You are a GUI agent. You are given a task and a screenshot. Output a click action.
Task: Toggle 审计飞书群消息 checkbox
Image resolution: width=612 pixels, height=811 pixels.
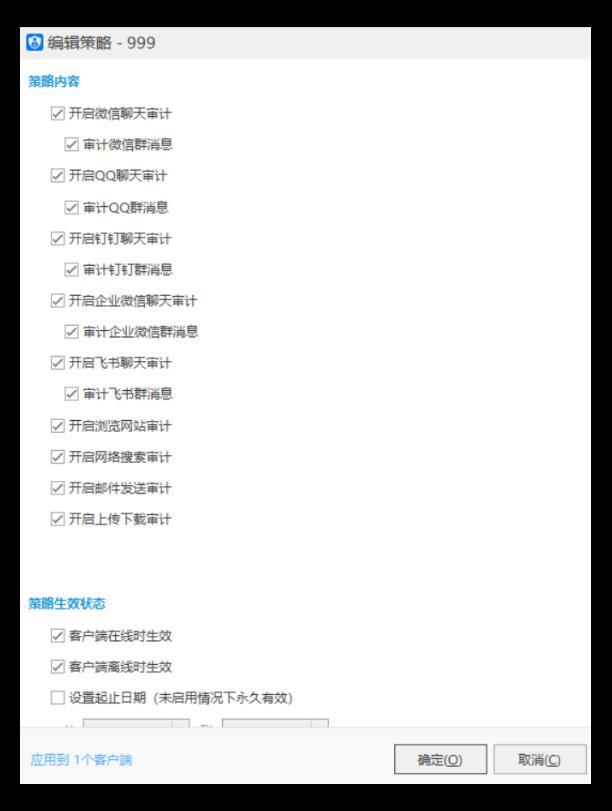[x=71, y=394]
